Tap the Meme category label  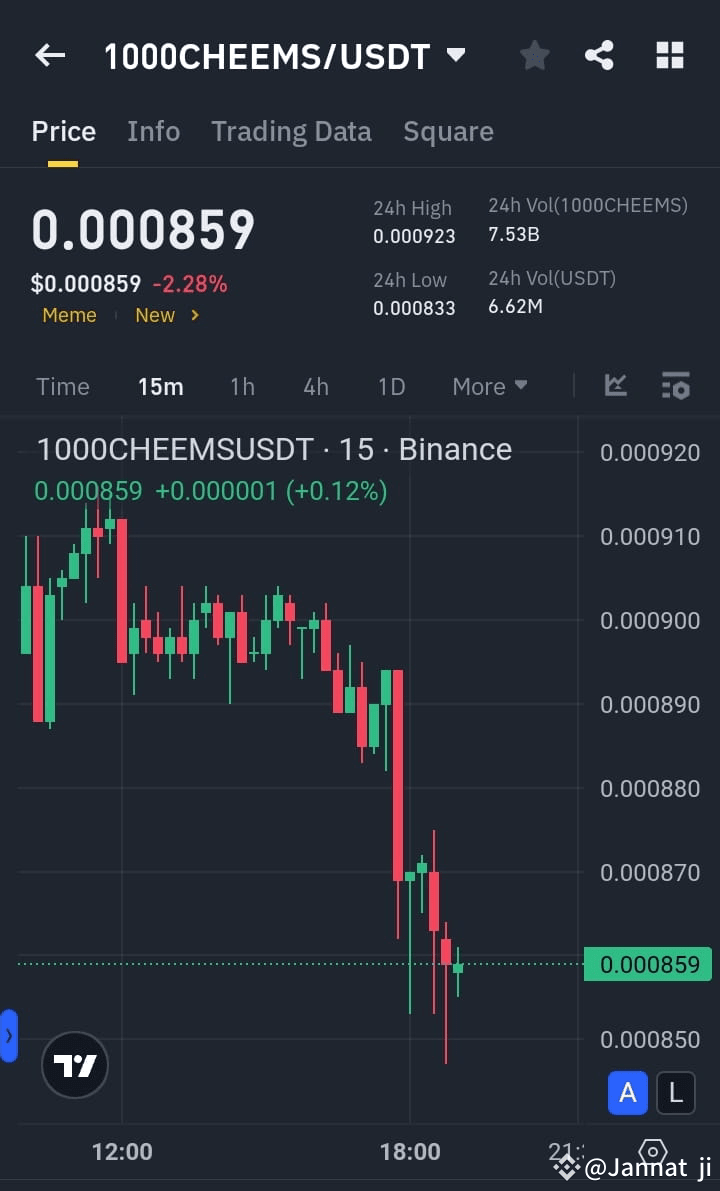tap(69, 315)
